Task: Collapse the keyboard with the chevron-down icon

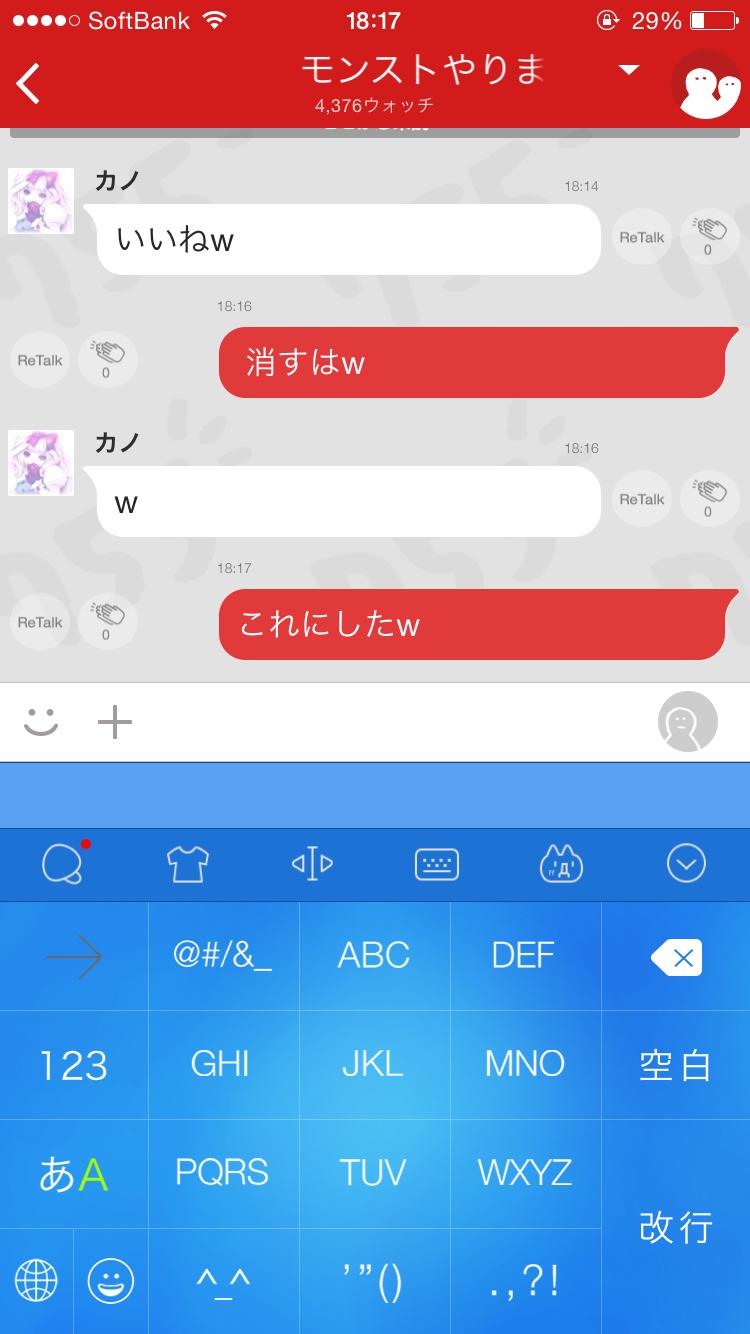Action: [x=686, y=863]
